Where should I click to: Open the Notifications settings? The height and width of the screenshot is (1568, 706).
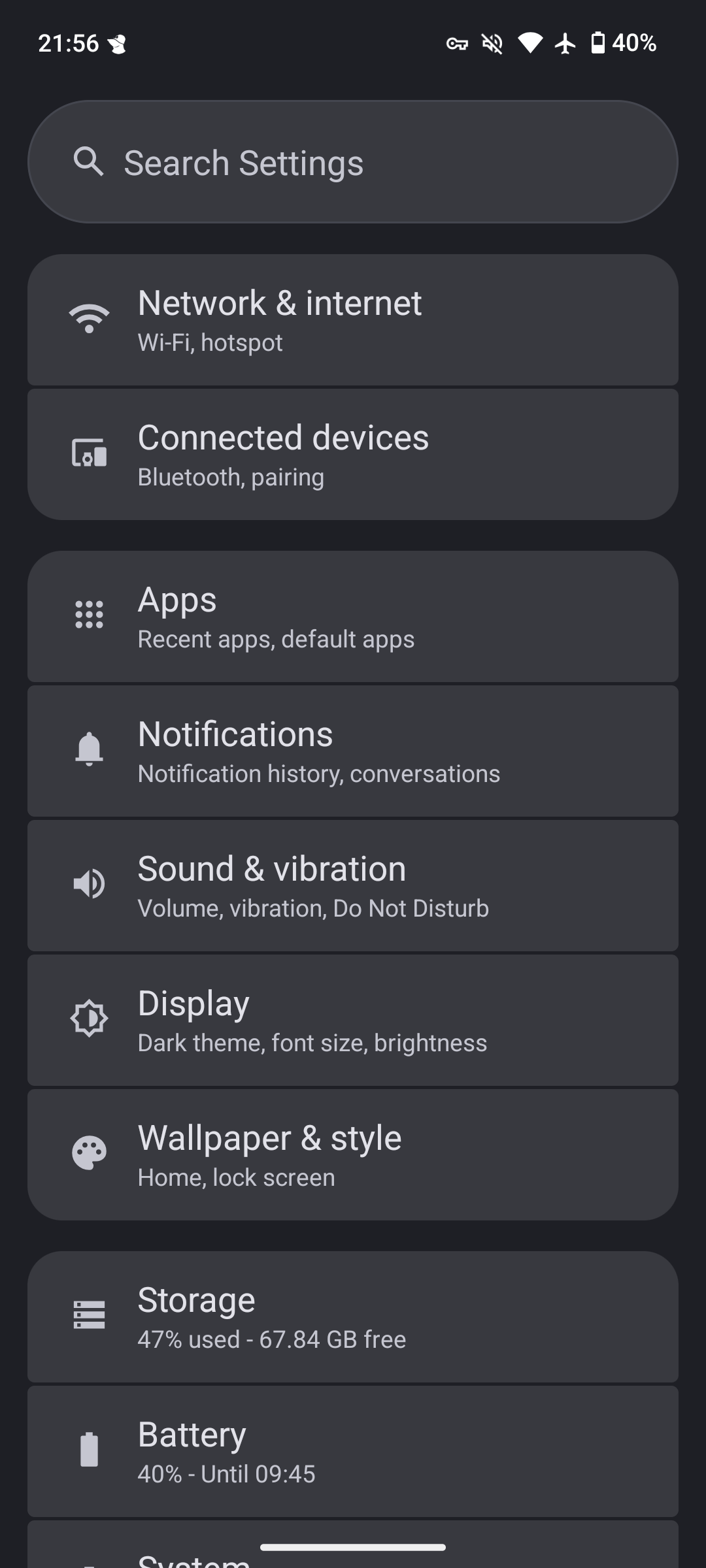coord(353,751)
